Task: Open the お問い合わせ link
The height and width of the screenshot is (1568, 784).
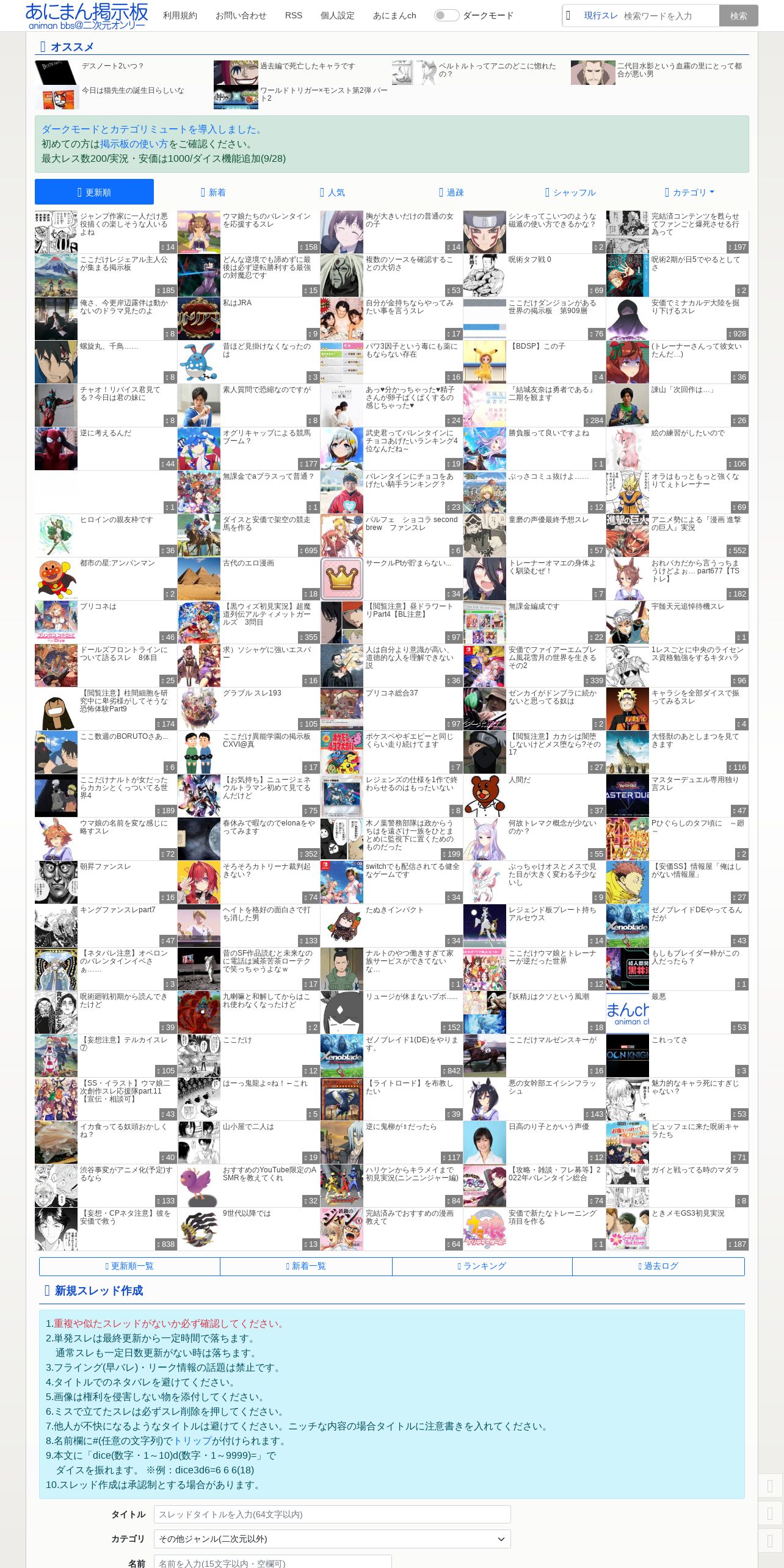Action: click(241, 15)
